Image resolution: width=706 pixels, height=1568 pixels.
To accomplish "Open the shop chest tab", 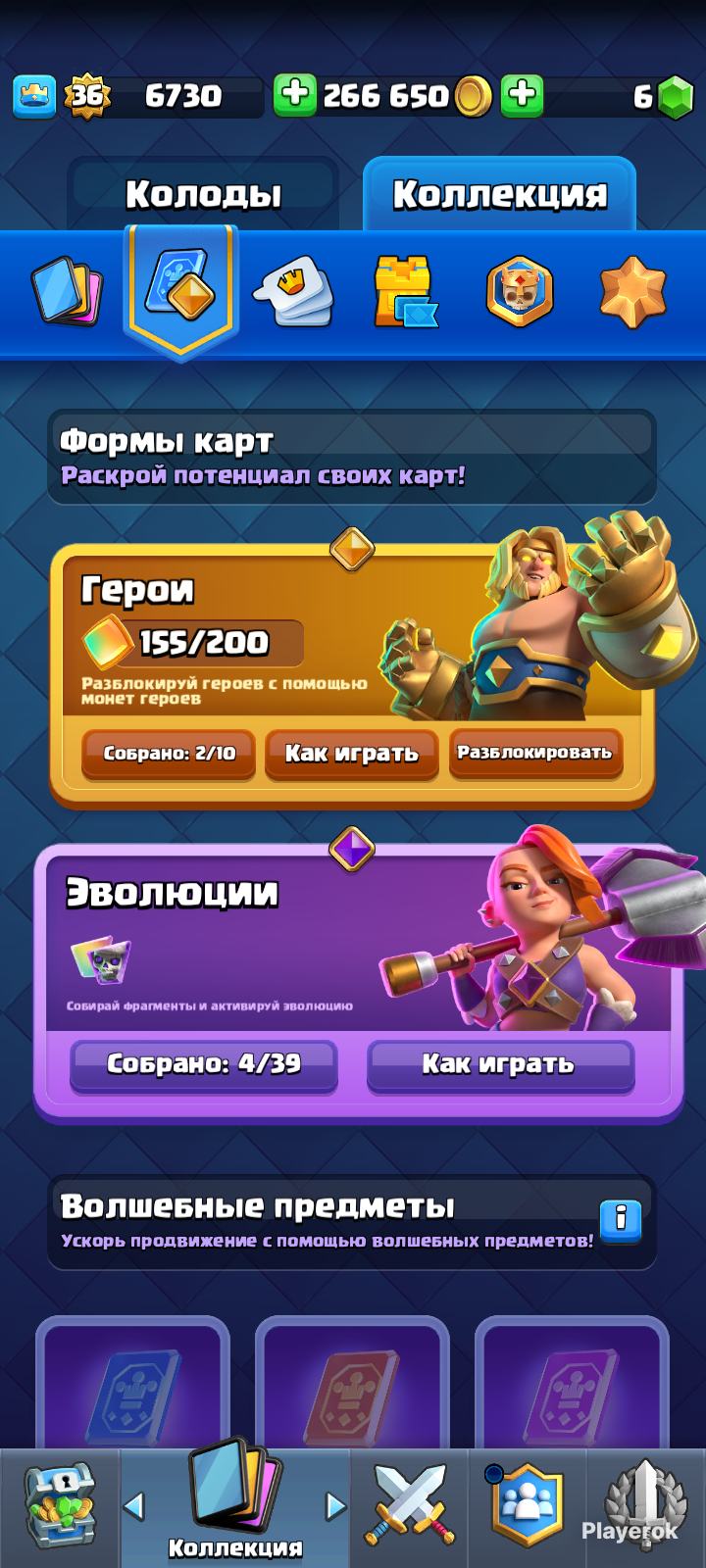I will pyautogui.click(x=60, y=1507).
